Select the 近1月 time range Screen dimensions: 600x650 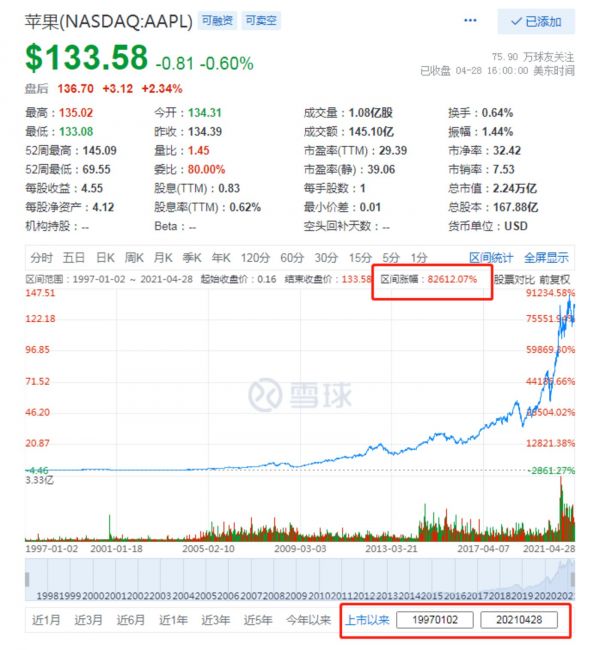tap(46, 620)
